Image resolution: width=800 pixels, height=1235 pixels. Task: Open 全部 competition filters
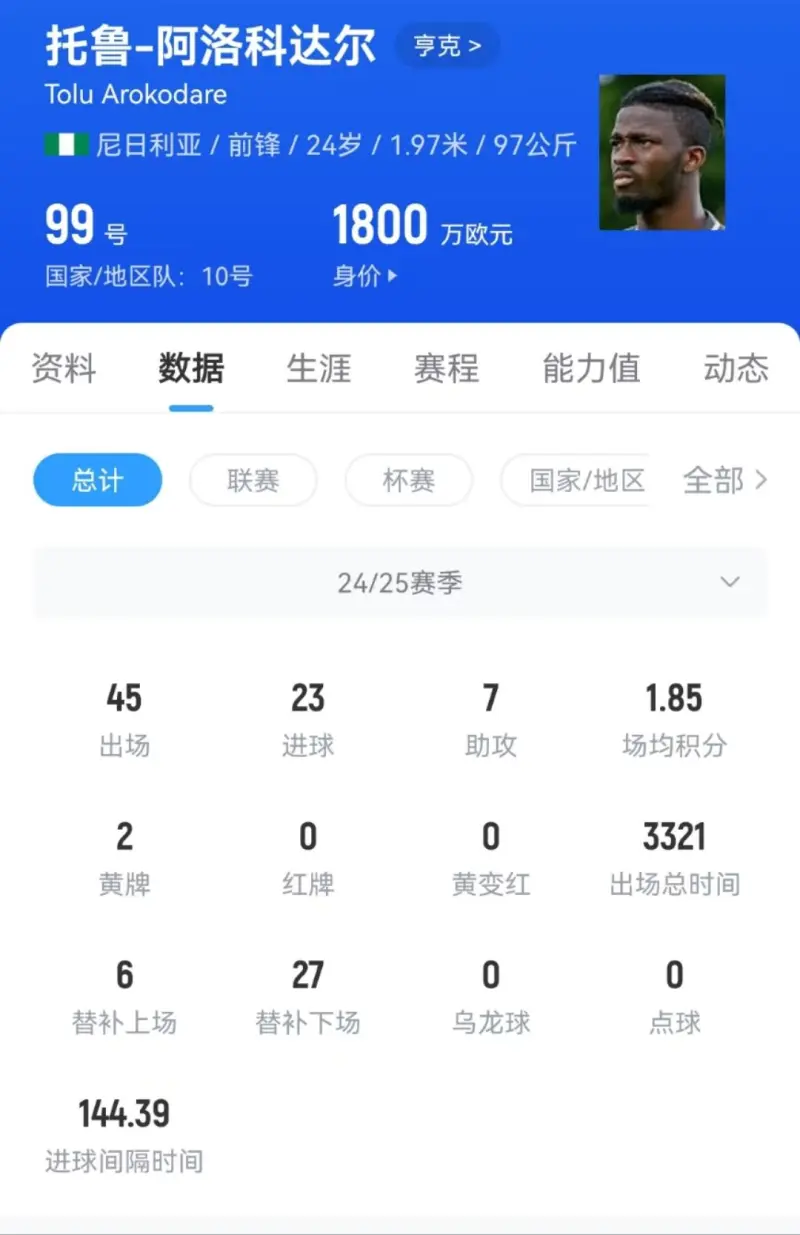[724, 480]
